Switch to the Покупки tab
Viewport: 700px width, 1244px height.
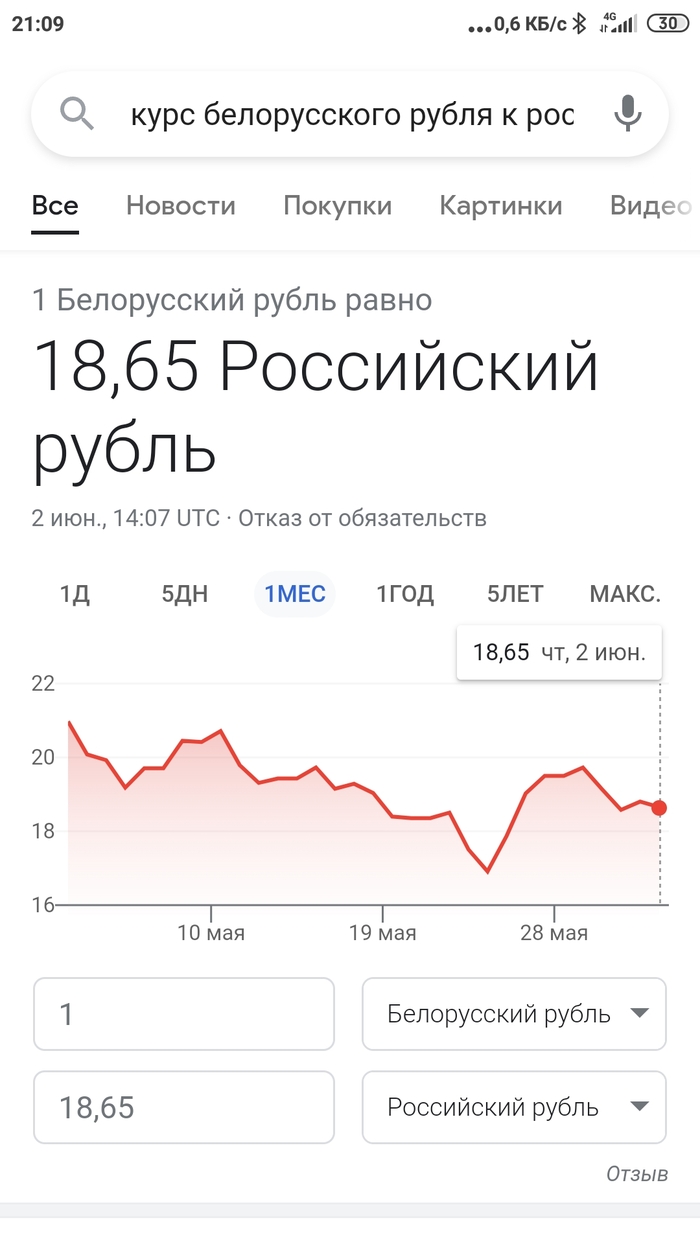(x=337, y=206)
